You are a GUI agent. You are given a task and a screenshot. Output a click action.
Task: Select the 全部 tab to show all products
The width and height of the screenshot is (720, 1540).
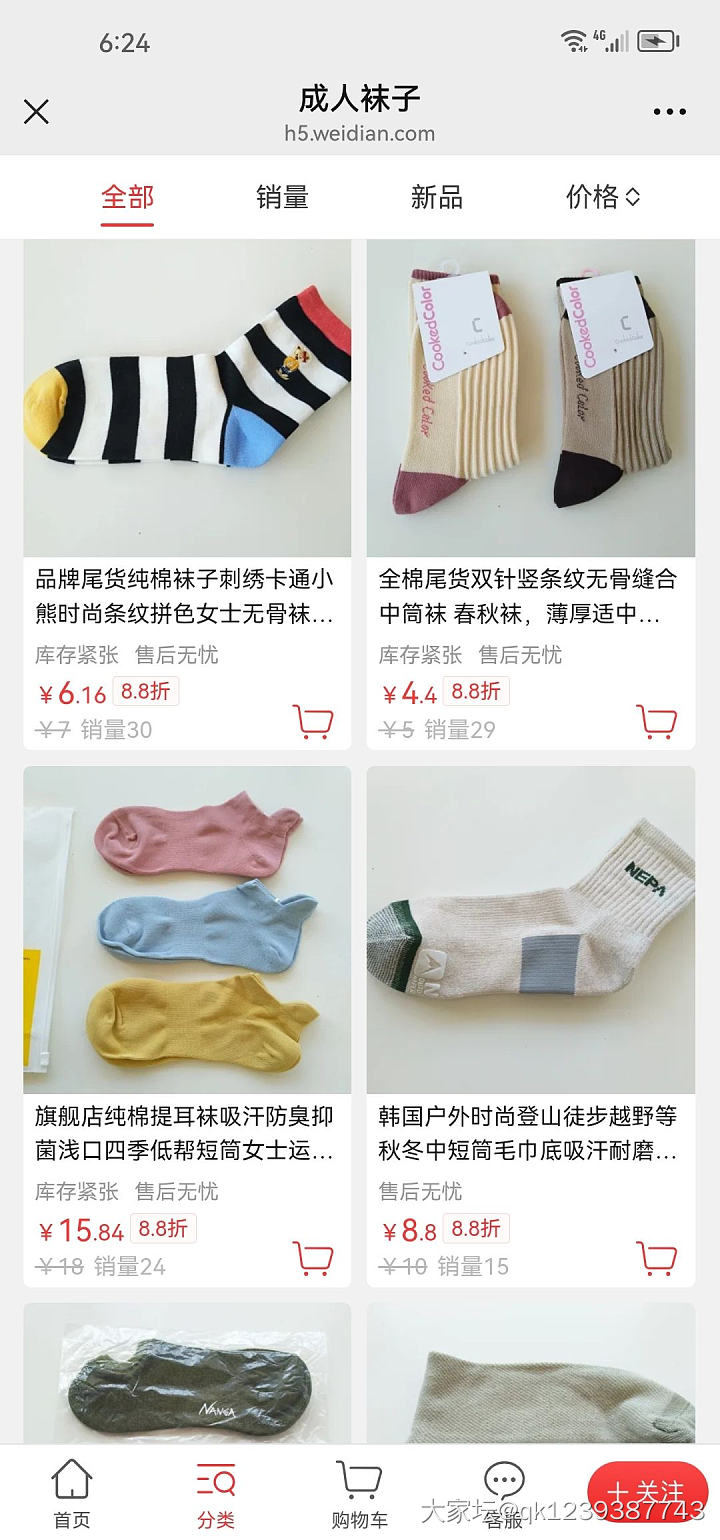(x=126, y=198)
